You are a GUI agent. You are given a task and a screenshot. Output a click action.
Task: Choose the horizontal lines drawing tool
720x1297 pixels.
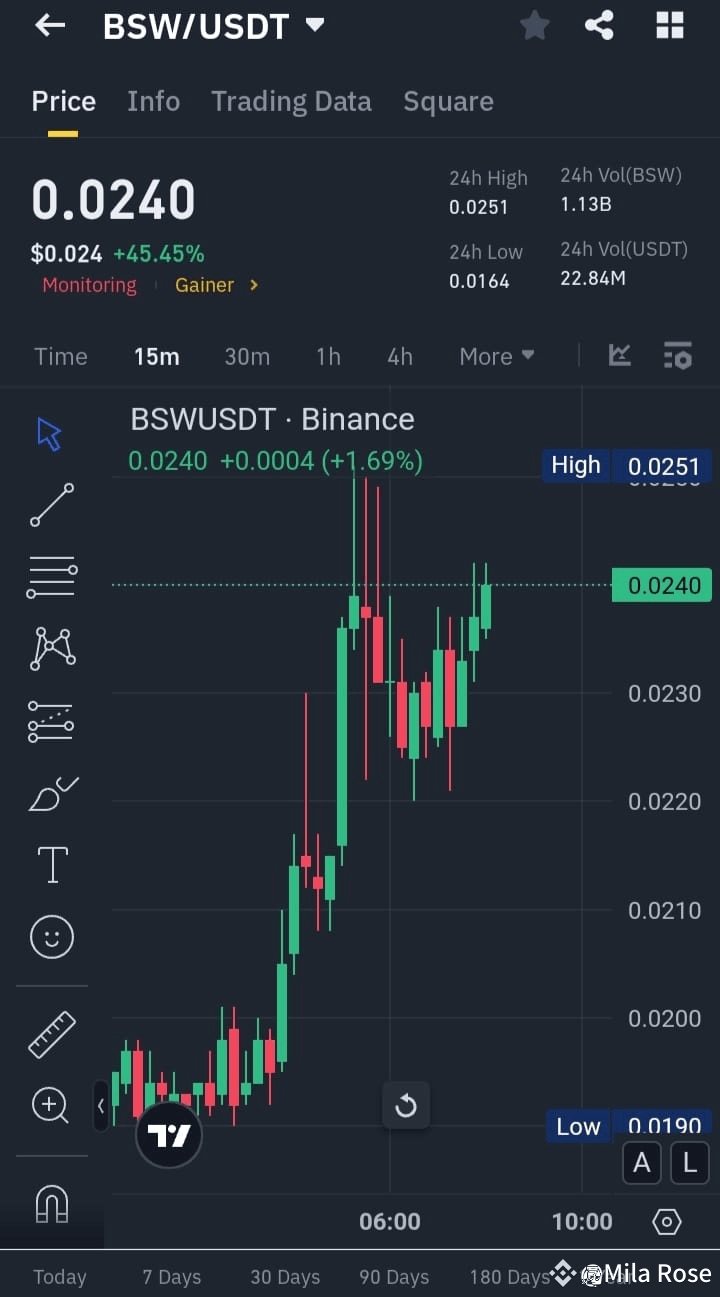pyautogui.click(x=50, y=577)
